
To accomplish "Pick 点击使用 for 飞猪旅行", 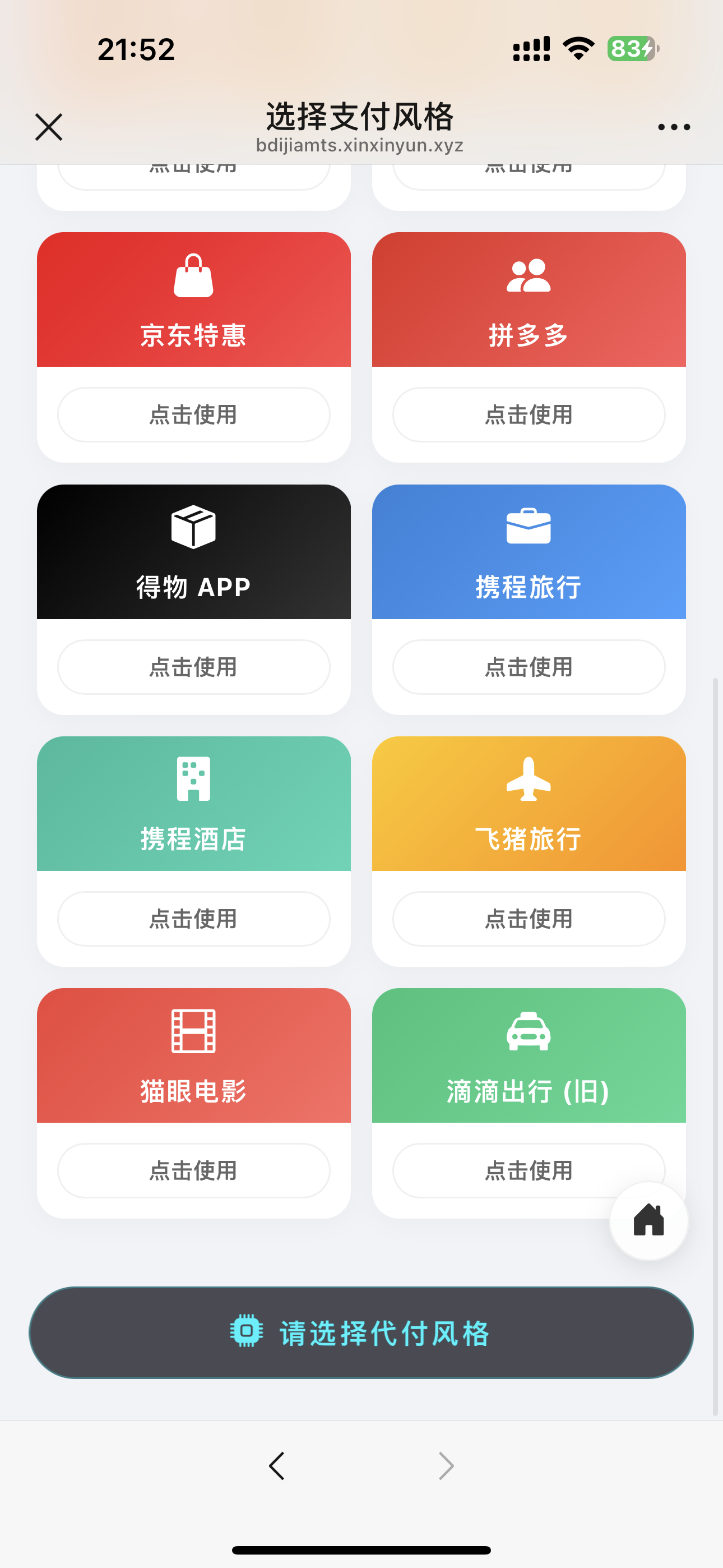I will [x=529, y=919].
